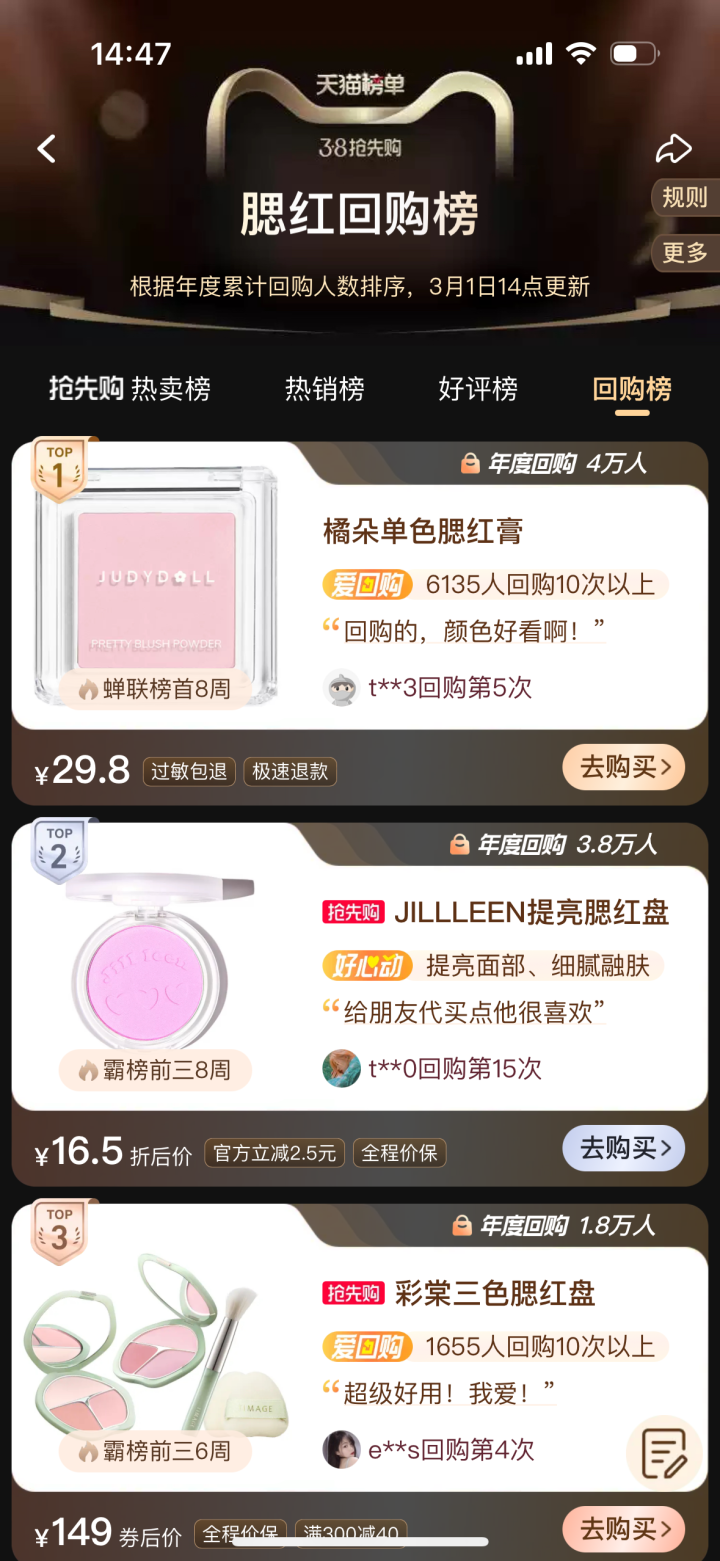This screenshot has height=1561, width=720.
Task: Tap 去购买 for the ¥16.5 JILLLEEN blush
Action: point(624,1148)
